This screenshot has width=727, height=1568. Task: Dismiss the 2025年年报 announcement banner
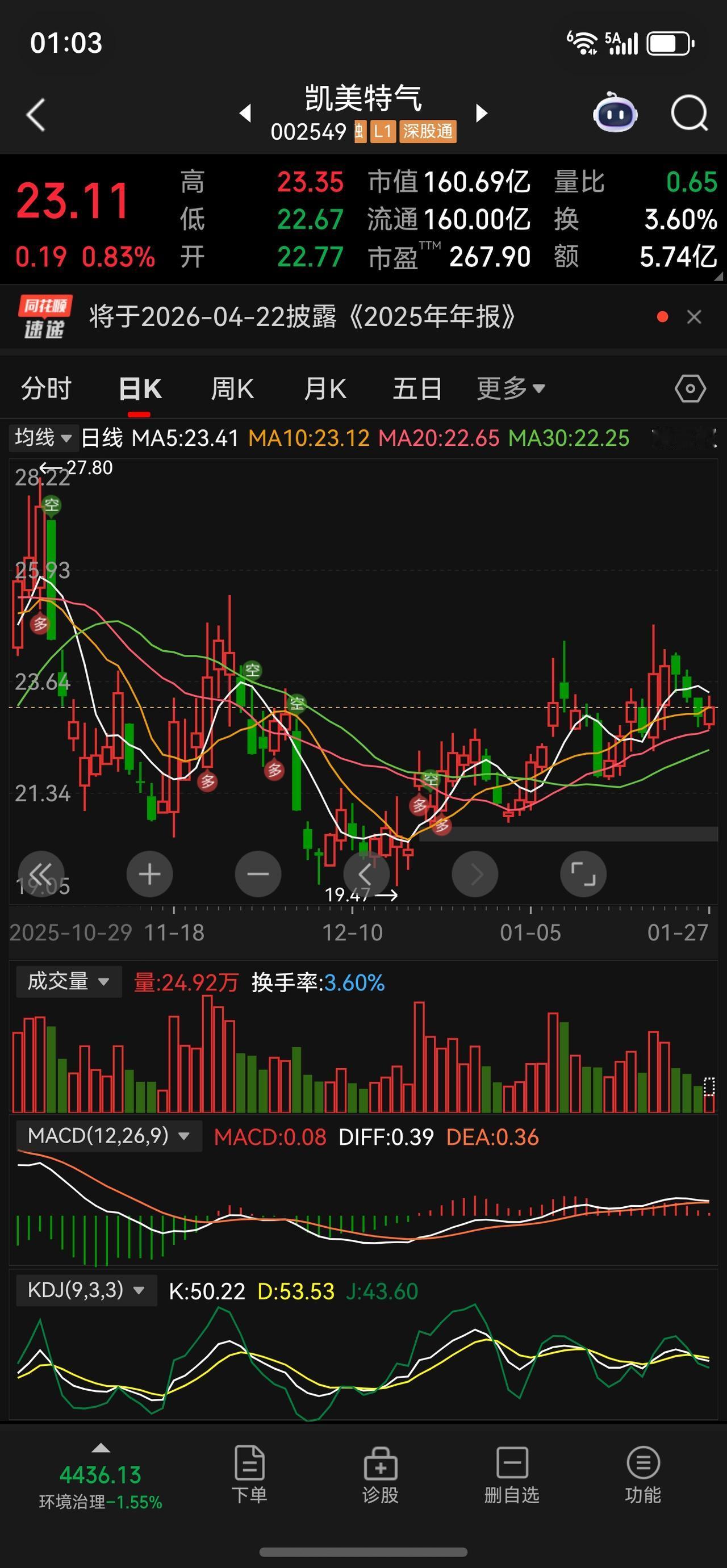693,317
